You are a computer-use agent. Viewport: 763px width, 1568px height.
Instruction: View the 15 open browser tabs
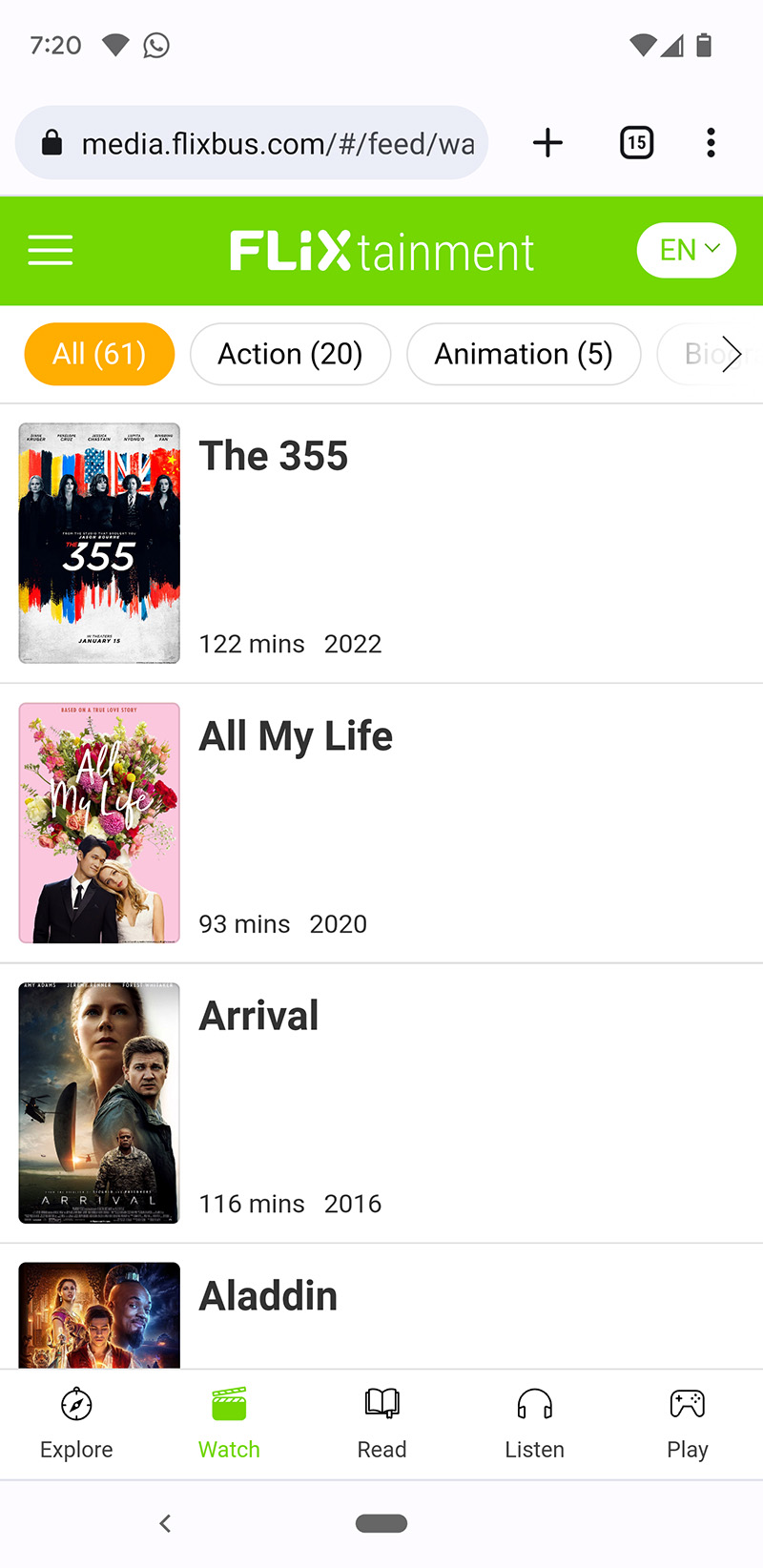pyautogui.click(x=636, y=143)
